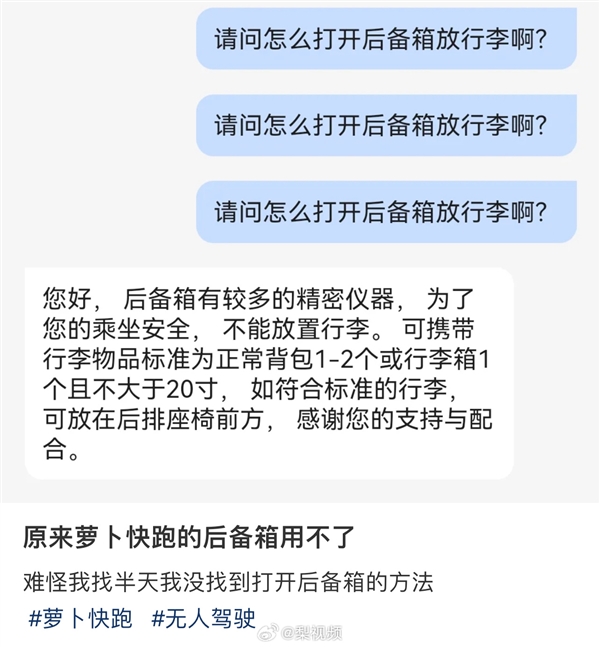Open the #无人驾驶 hashtag

click(200, 618)
